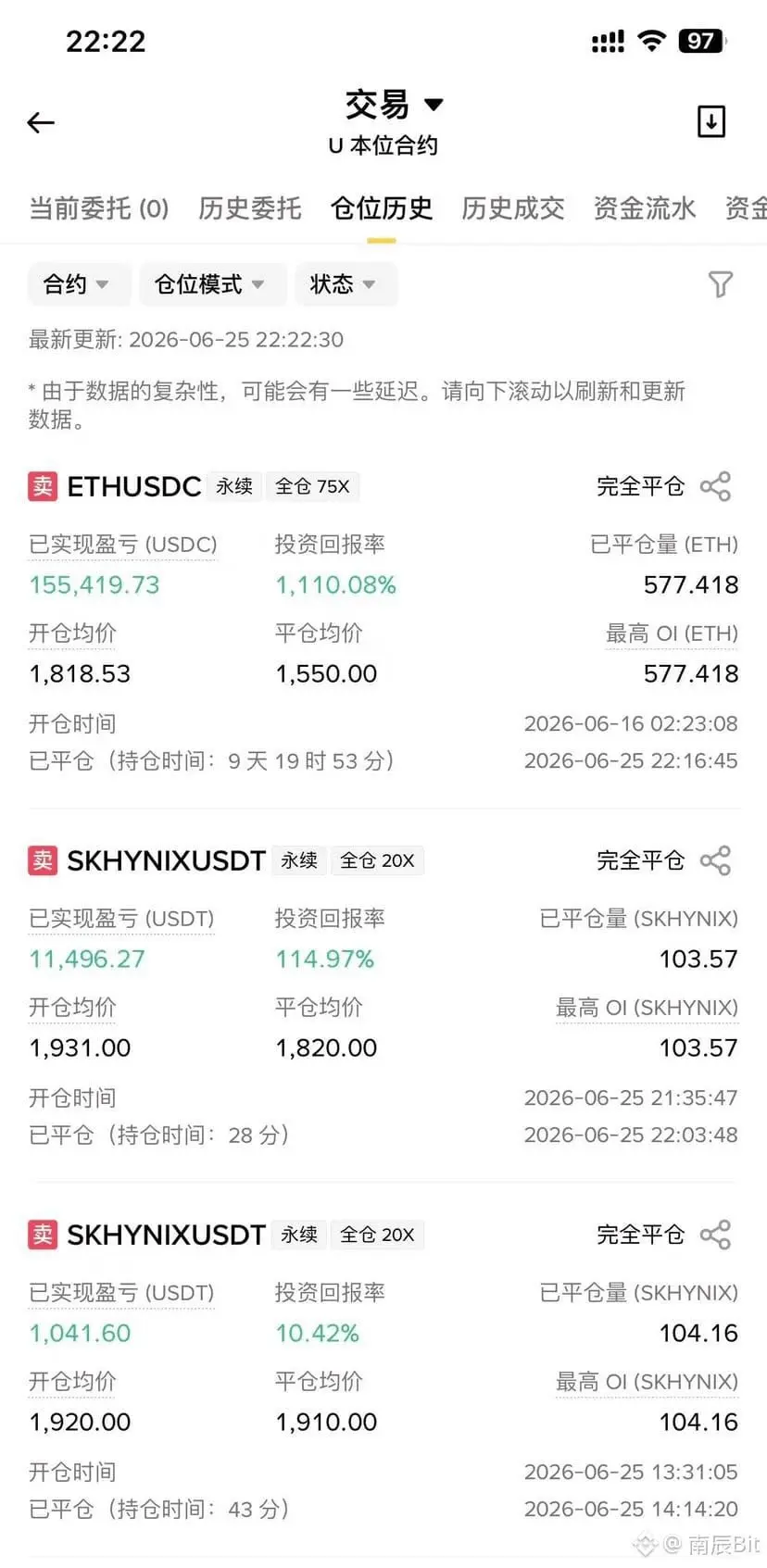The image size is (767, 1568).
Task: Switch to 历史成交 tab
Action: click(x=513, y=208)
